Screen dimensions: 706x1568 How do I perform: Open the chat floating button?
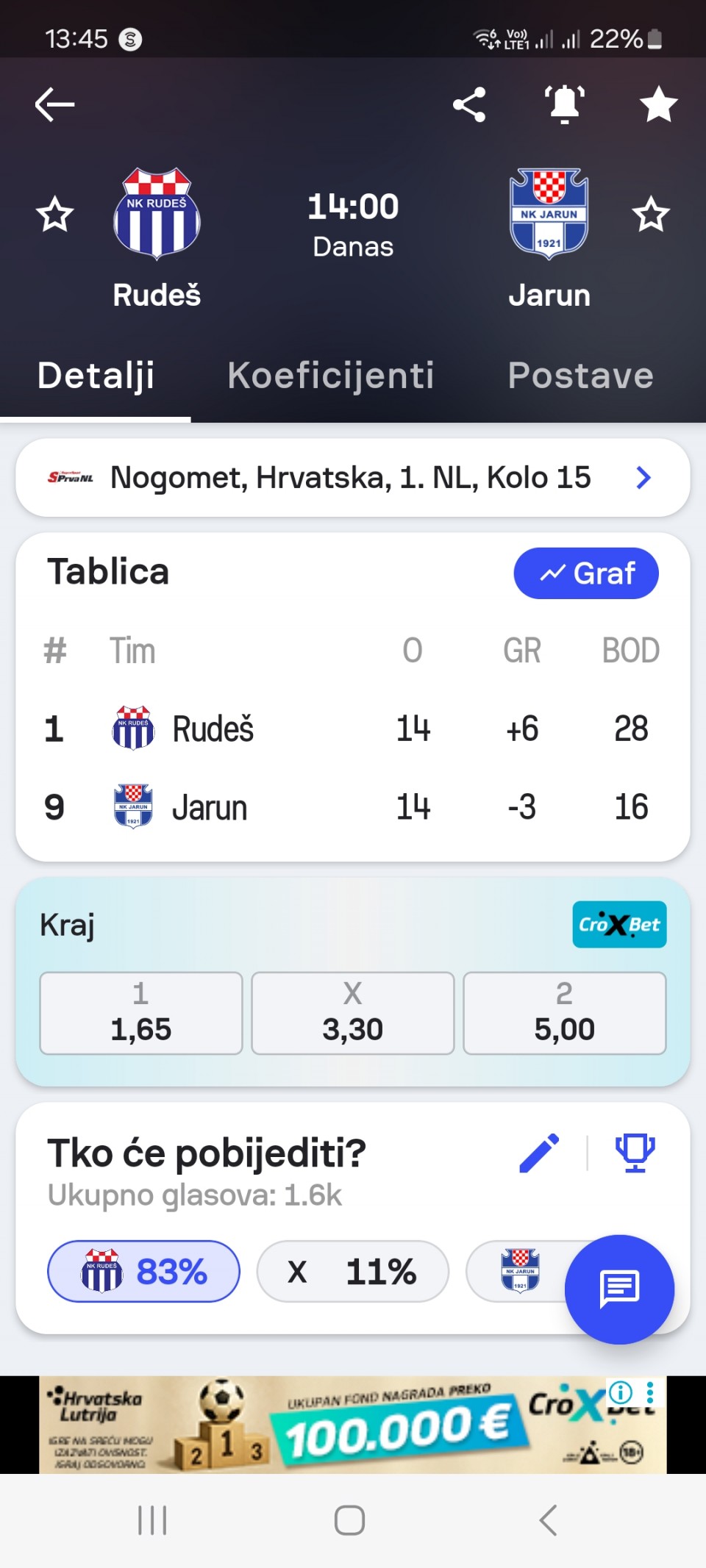point(619,1289)
